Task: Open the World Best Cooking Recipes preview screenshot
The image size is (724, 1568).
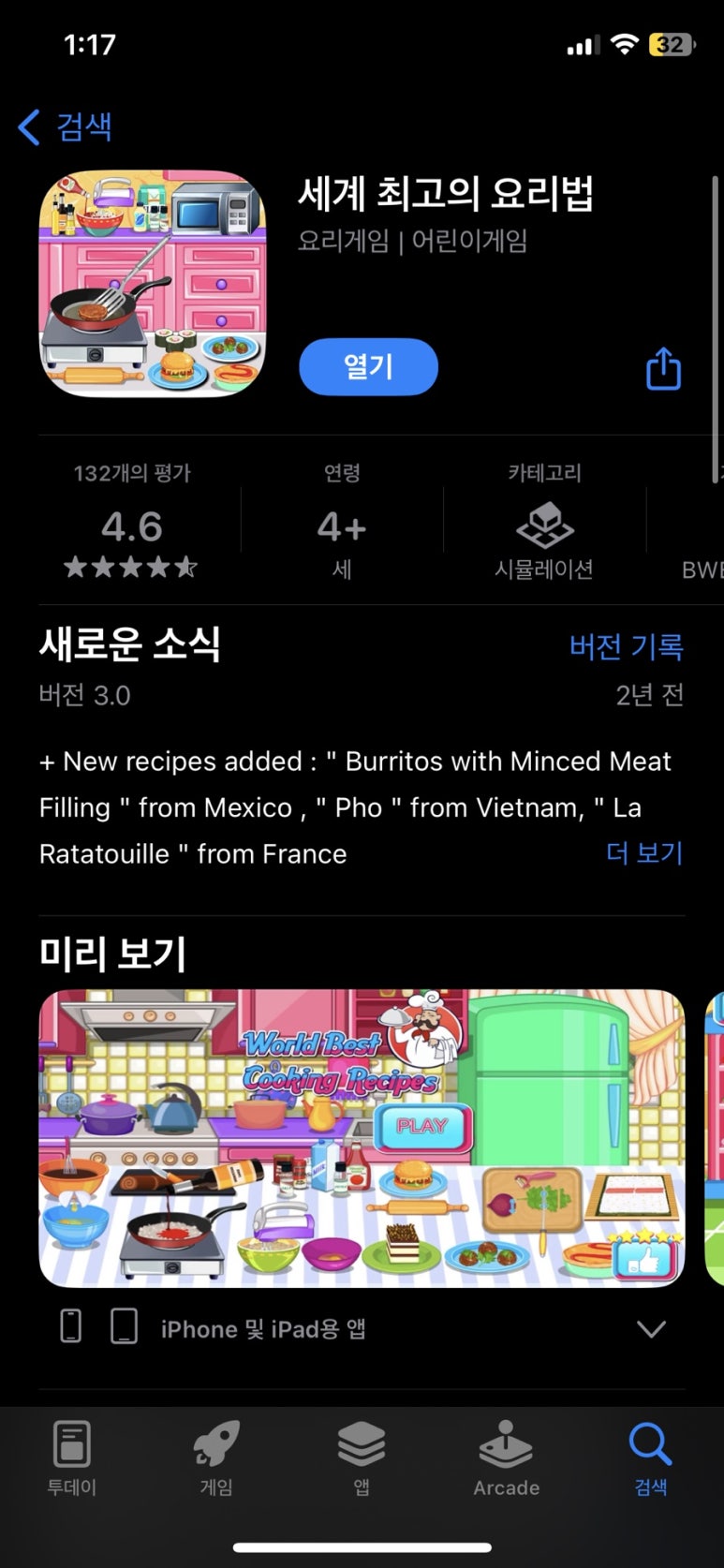Action: (362, 1137)
